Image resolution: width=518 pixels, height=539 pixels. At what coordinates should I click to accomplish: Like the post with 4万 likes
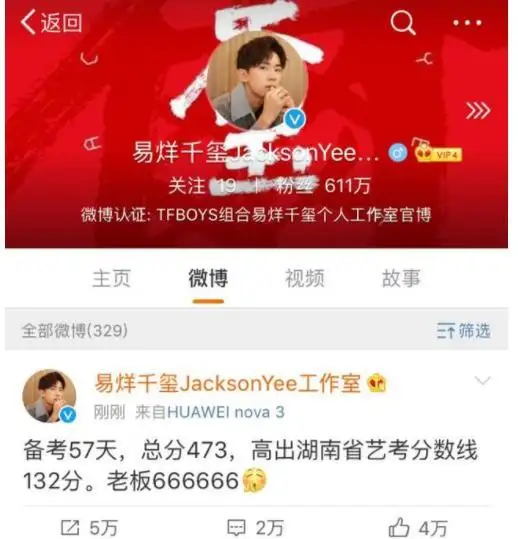(418, 527)
